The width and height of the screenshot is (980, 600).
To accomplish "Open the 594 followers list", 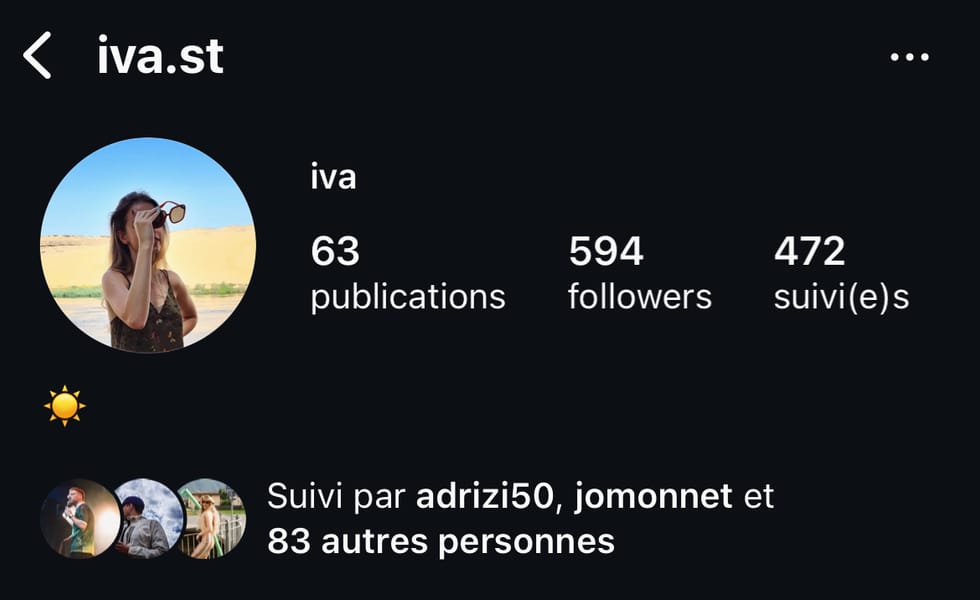I will (639, 274).
